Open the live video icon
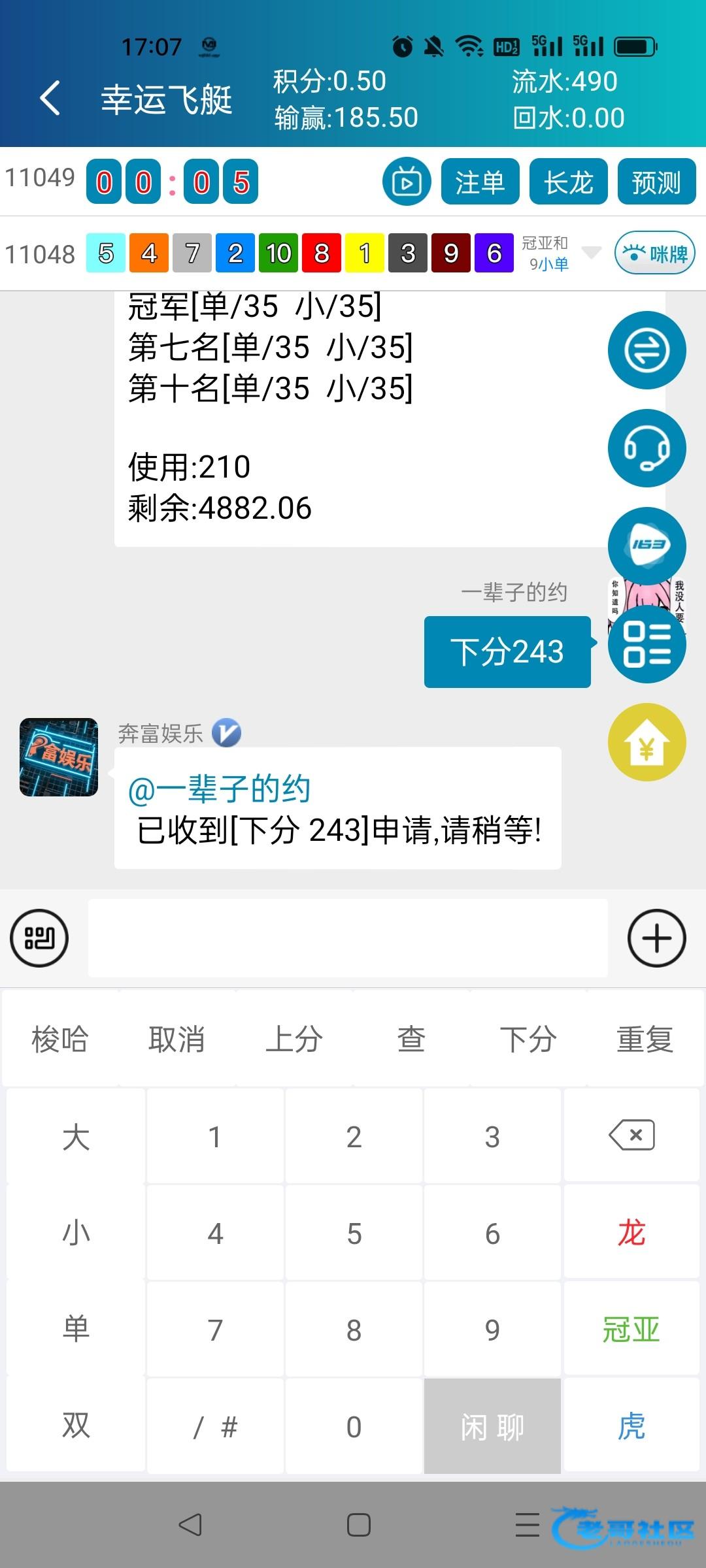Image resolution: width=706 pixels, height=1568 pixels. click(x=407, y=182)
